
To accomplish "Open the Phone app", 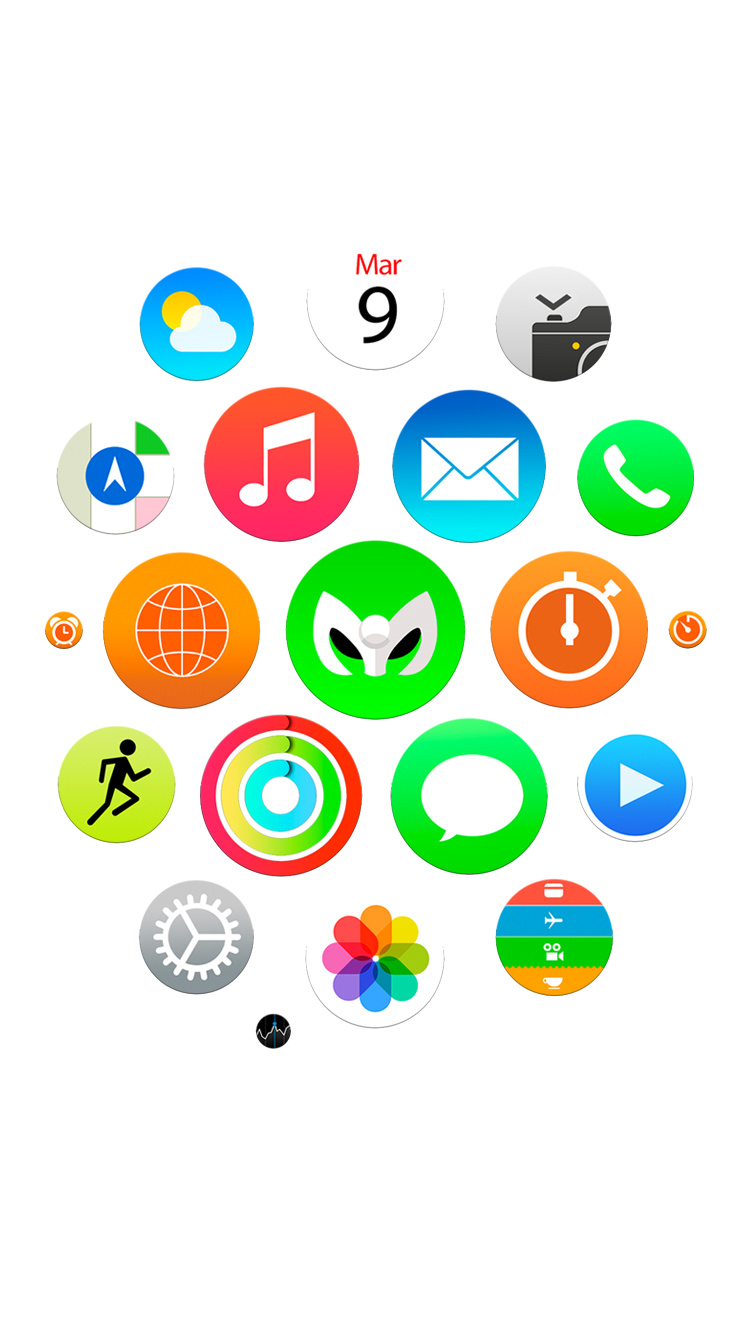I will pos(636,478).
